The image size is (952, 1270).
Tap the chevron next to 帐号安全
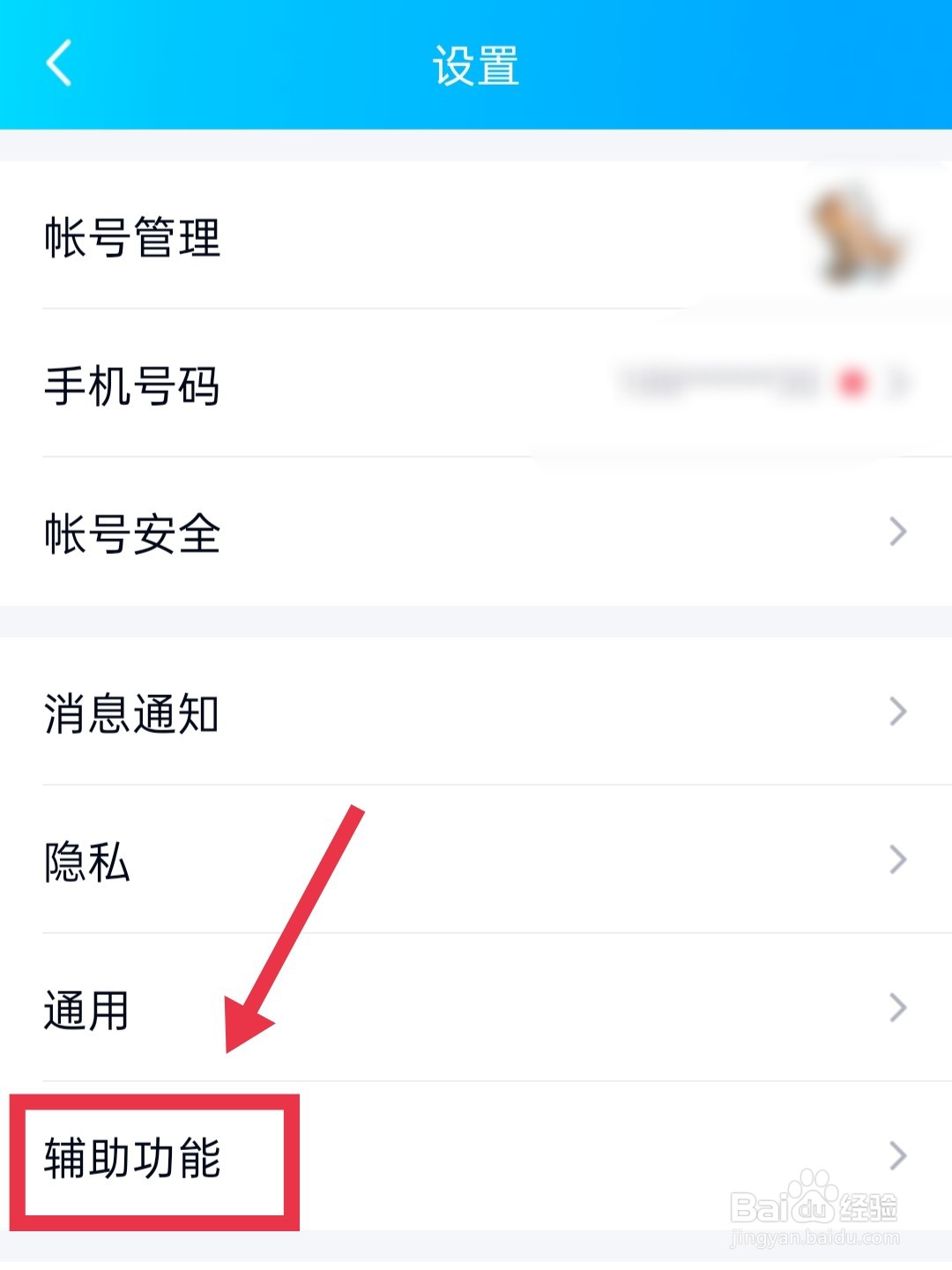tap(897, 530)
